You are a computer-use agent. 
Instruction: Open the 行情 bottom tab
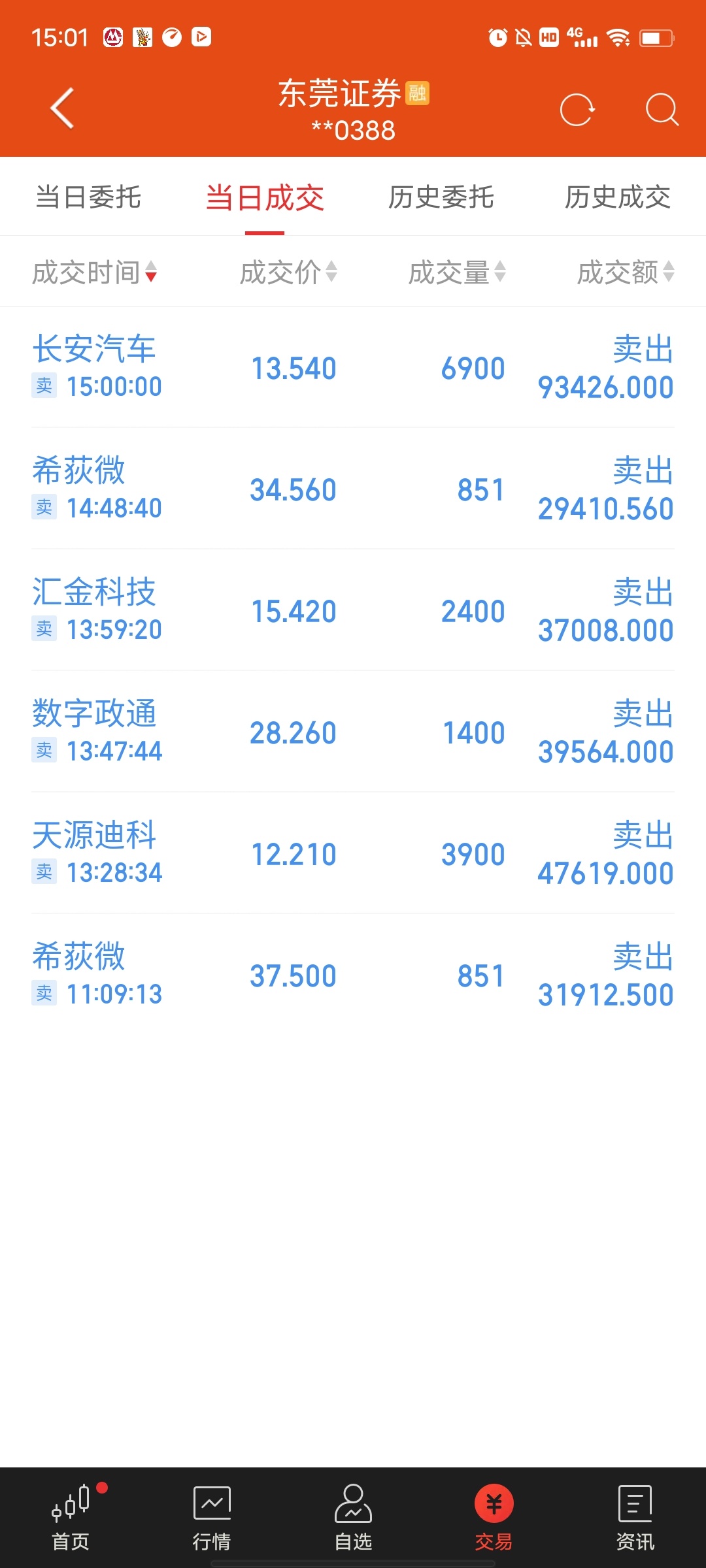(x=212, y=1517)
